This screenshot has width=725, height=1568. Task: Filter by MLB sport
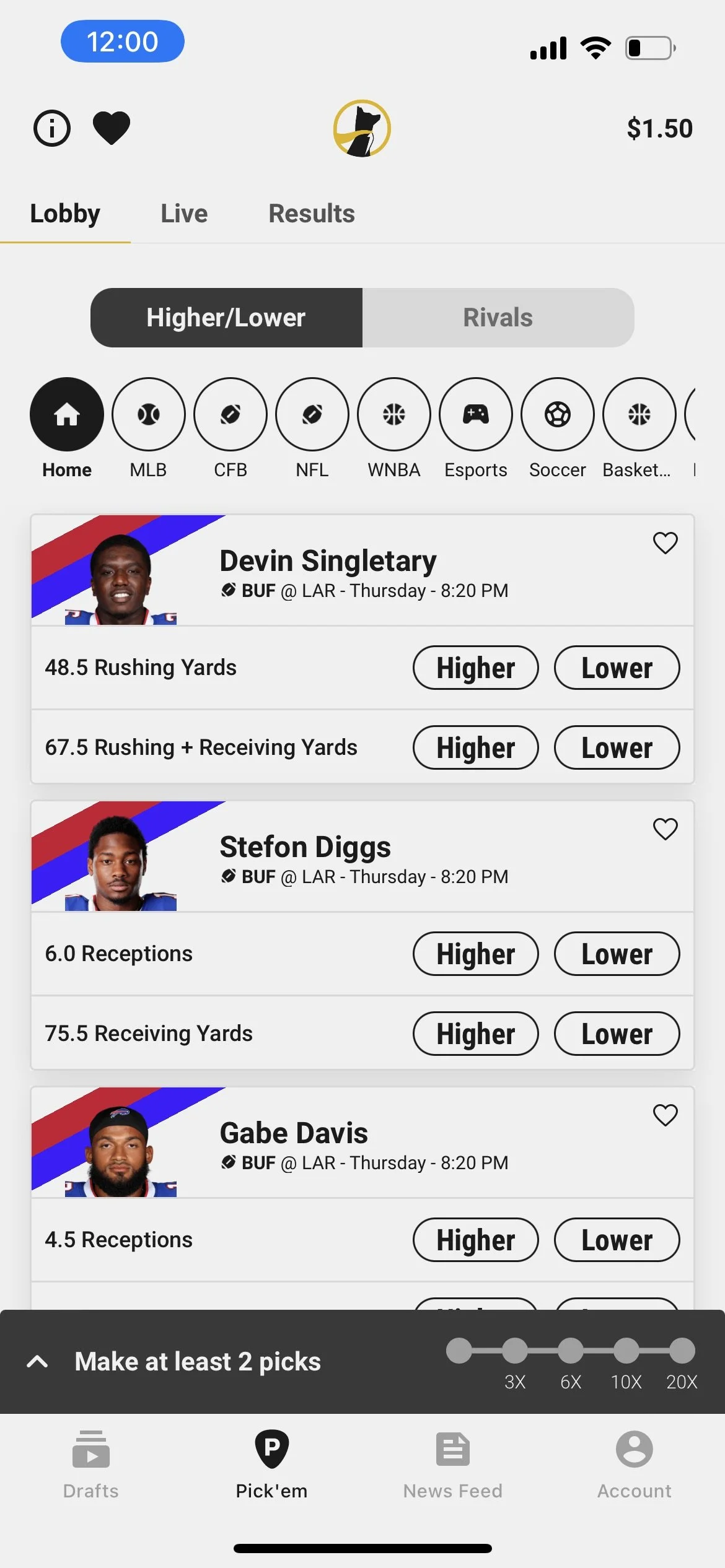149,414
